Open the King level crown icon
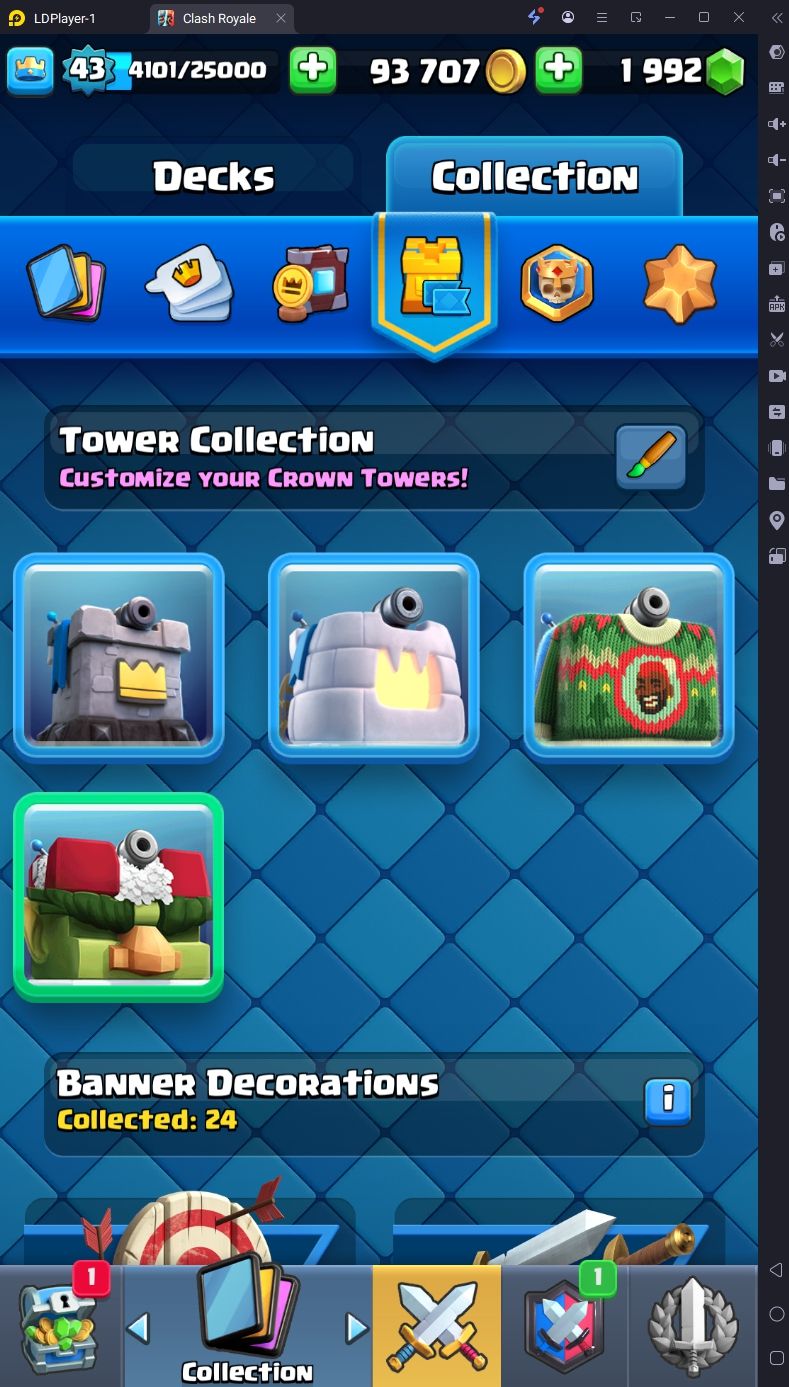 coord(30,70)
